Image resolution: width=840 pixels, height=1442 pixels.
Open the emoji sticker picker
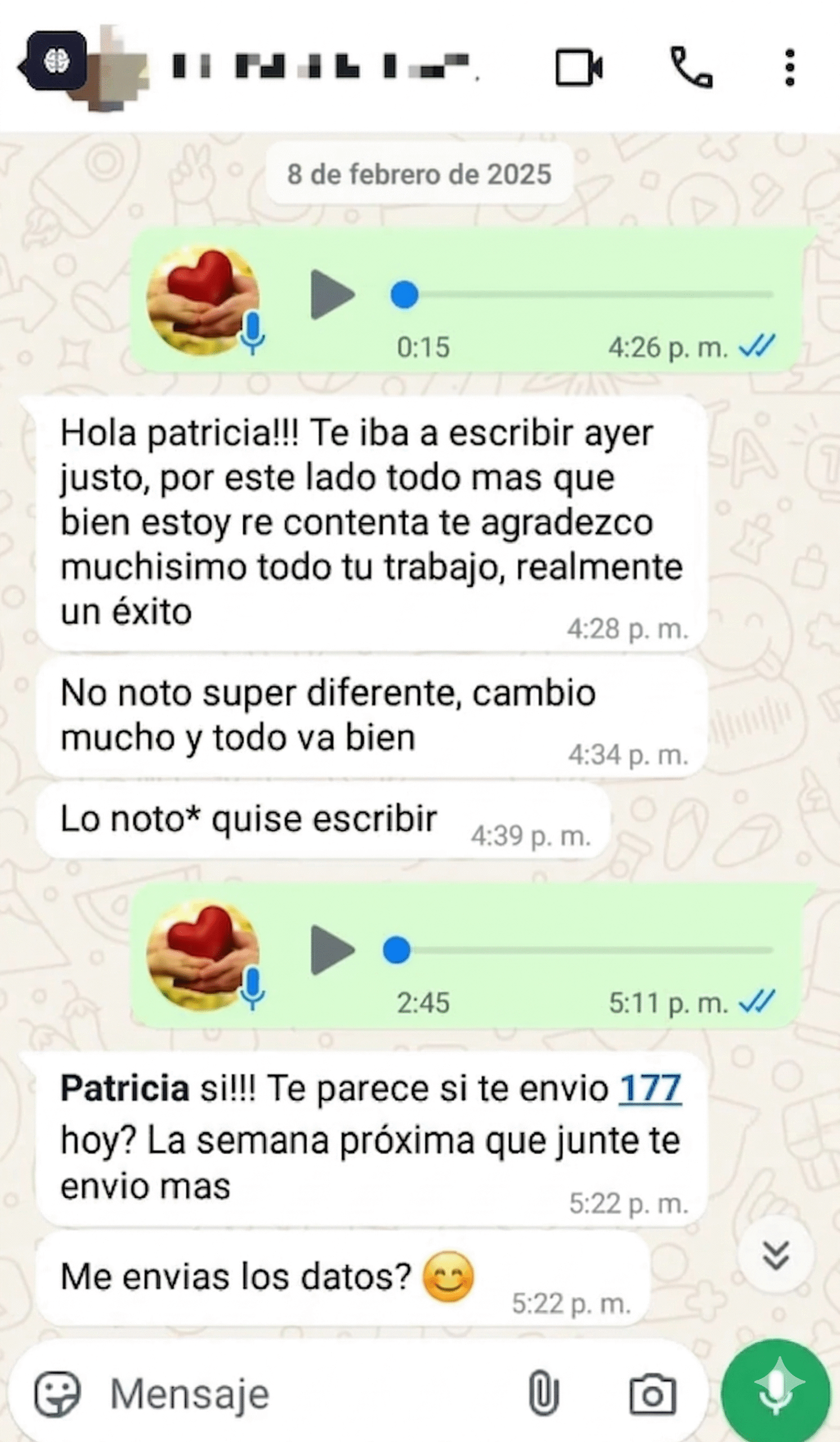[57, 1394]
